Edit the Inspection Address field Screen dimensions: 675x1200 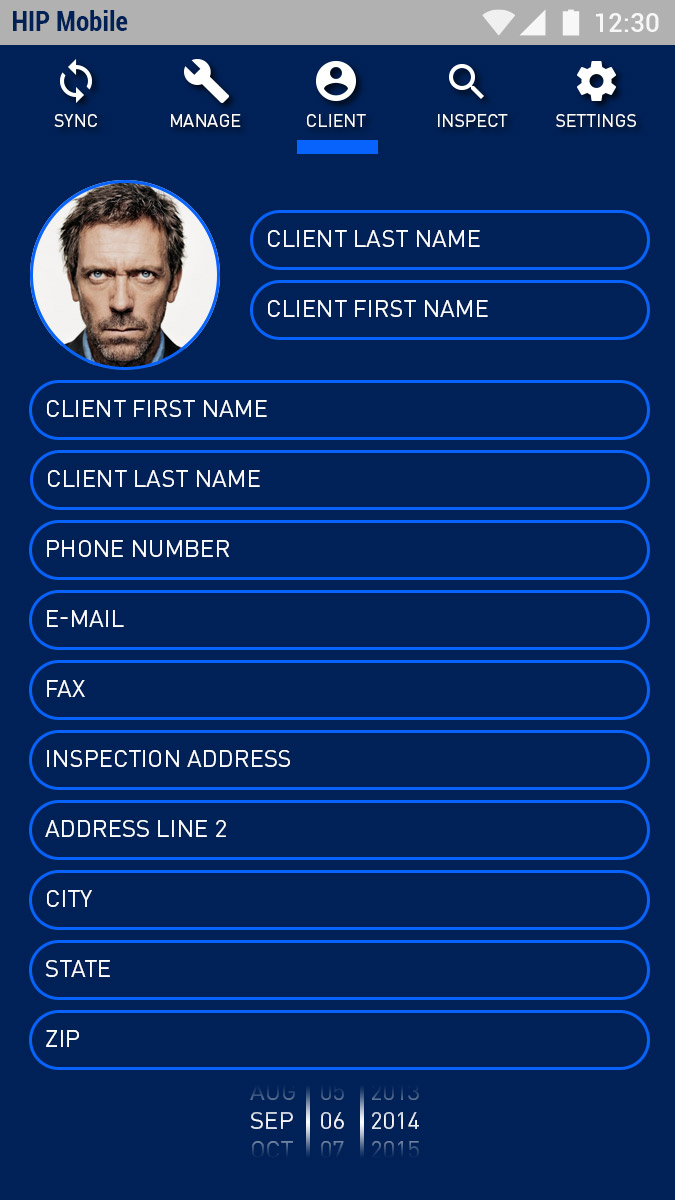pos(339,759)
